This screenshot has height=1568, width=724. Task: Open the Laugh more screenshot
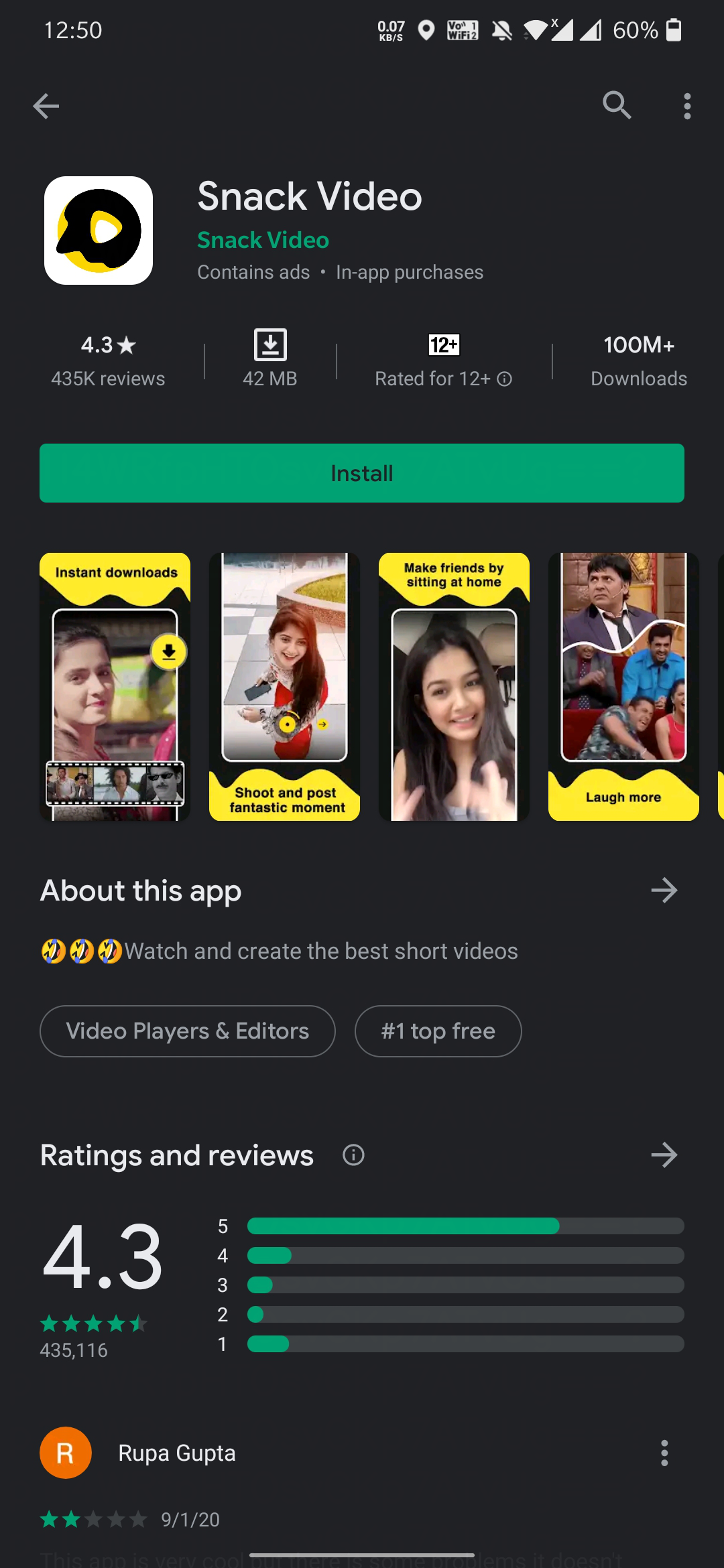pyautogui.click(x=623, y=687)
